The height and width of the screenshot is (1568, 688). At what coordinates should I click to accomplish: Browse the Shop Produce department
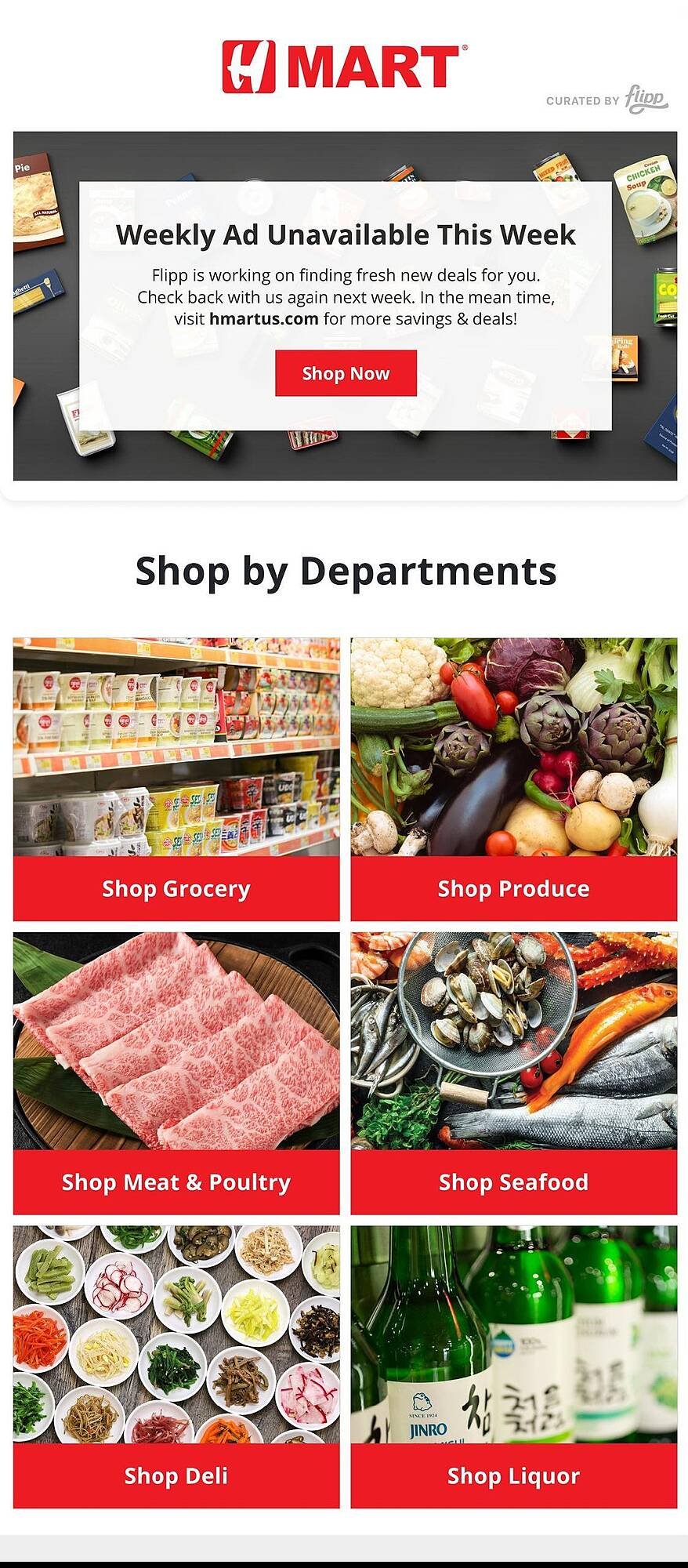tap(513, 888)
